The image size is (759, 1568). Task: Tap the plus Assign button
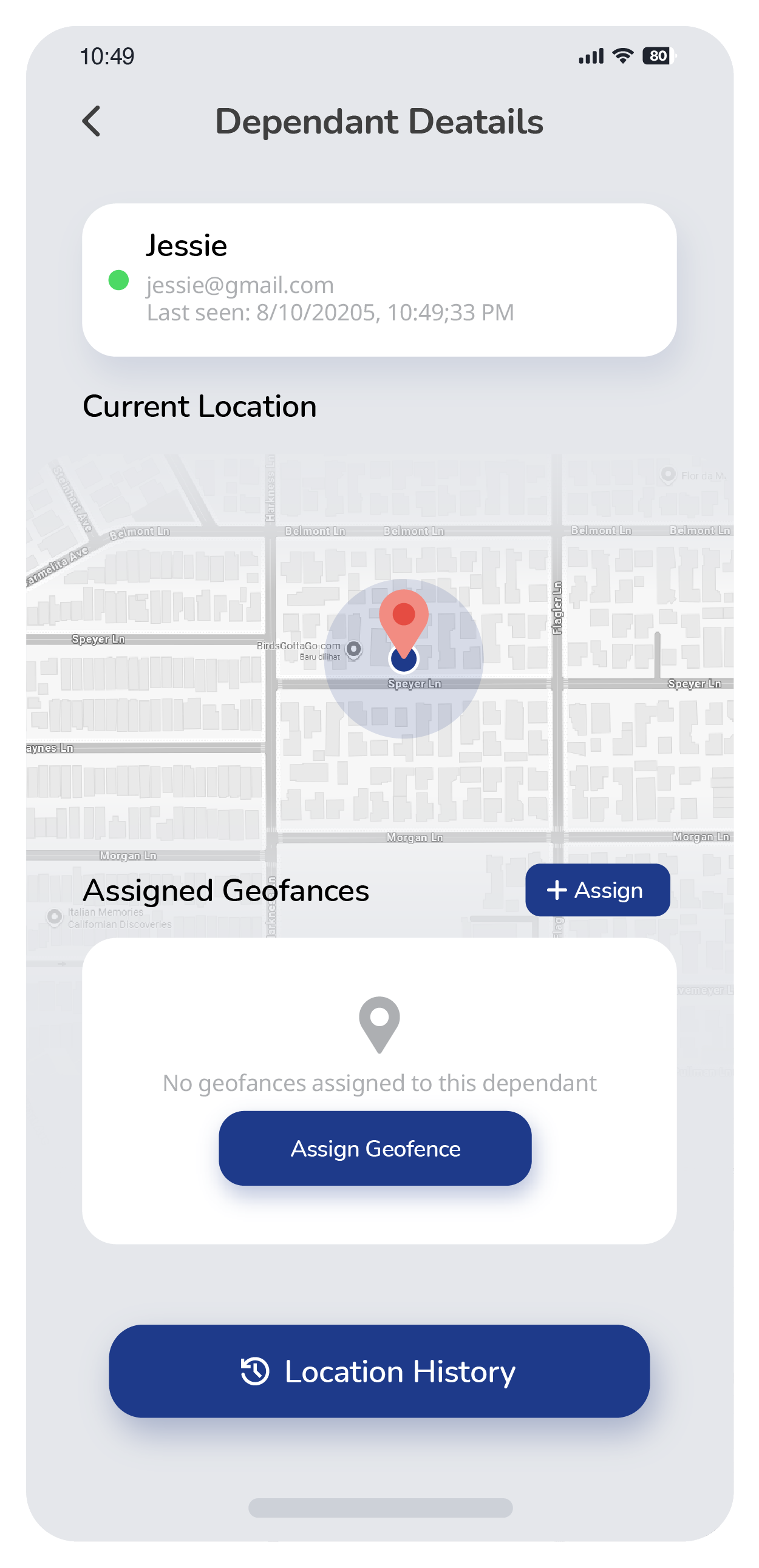pyautogui.click(x=597, y=890)
